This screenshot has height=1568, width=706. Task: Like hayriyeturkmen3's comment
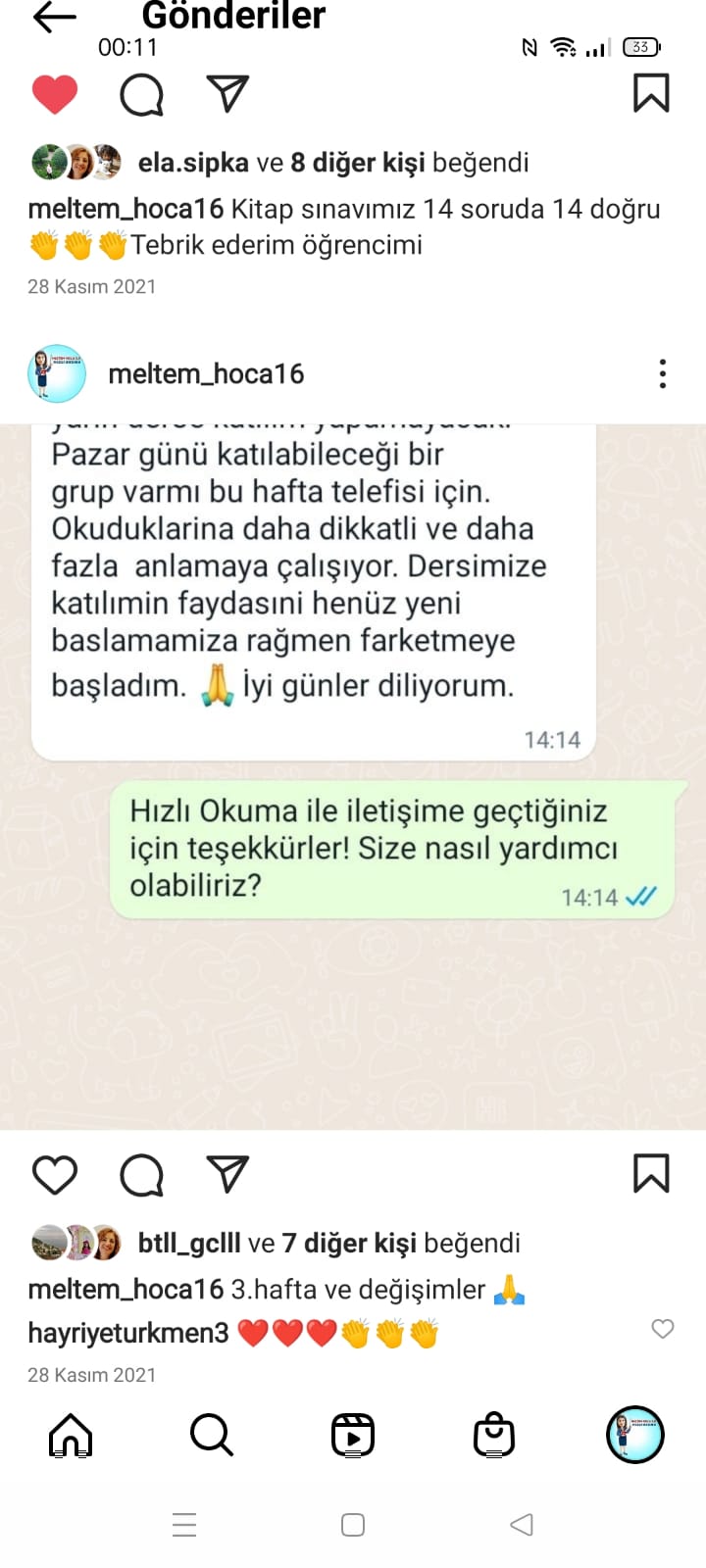coord(663,1329)
